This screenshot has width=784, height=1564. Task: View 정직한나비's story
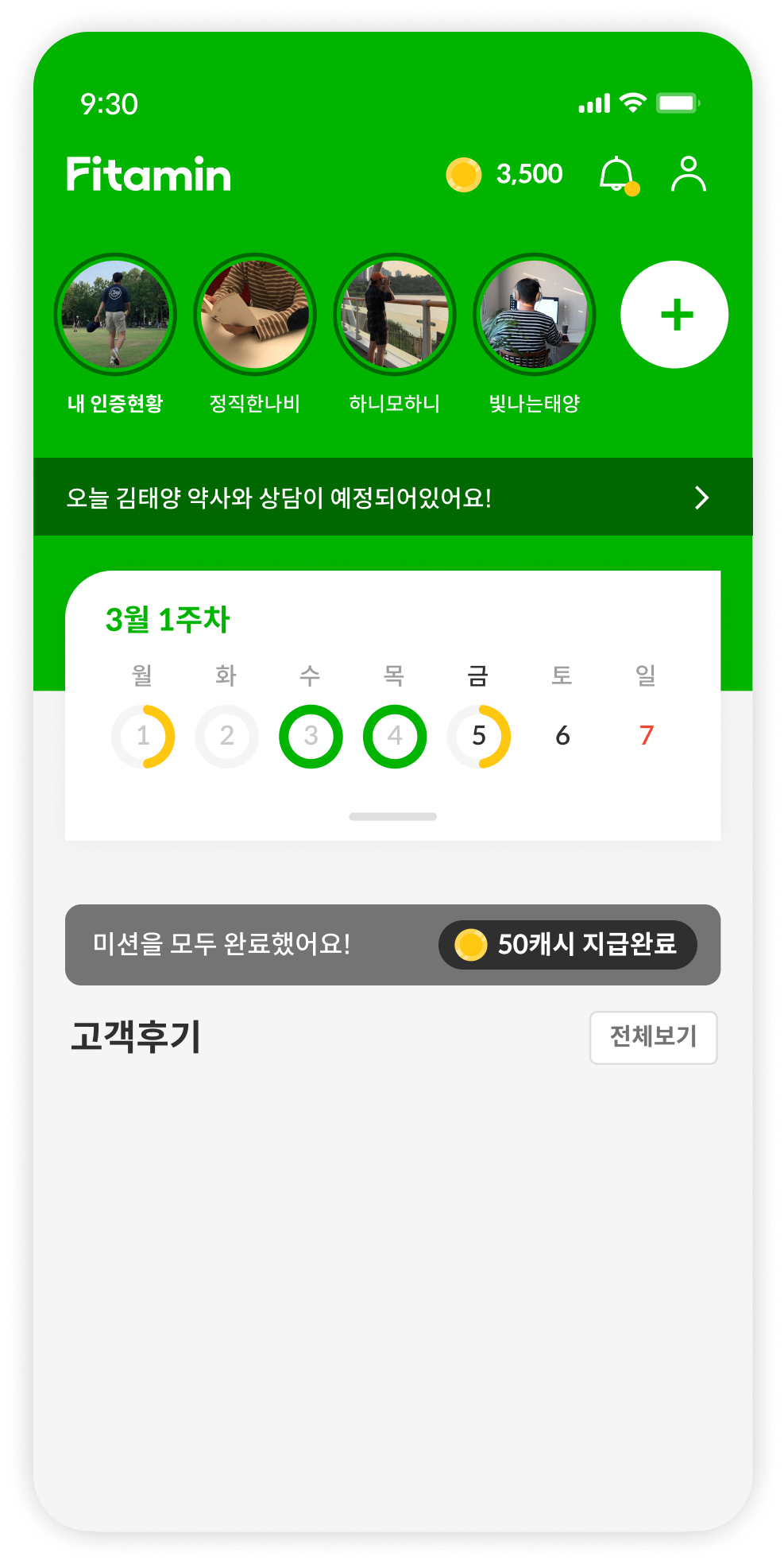click(255, 315)
